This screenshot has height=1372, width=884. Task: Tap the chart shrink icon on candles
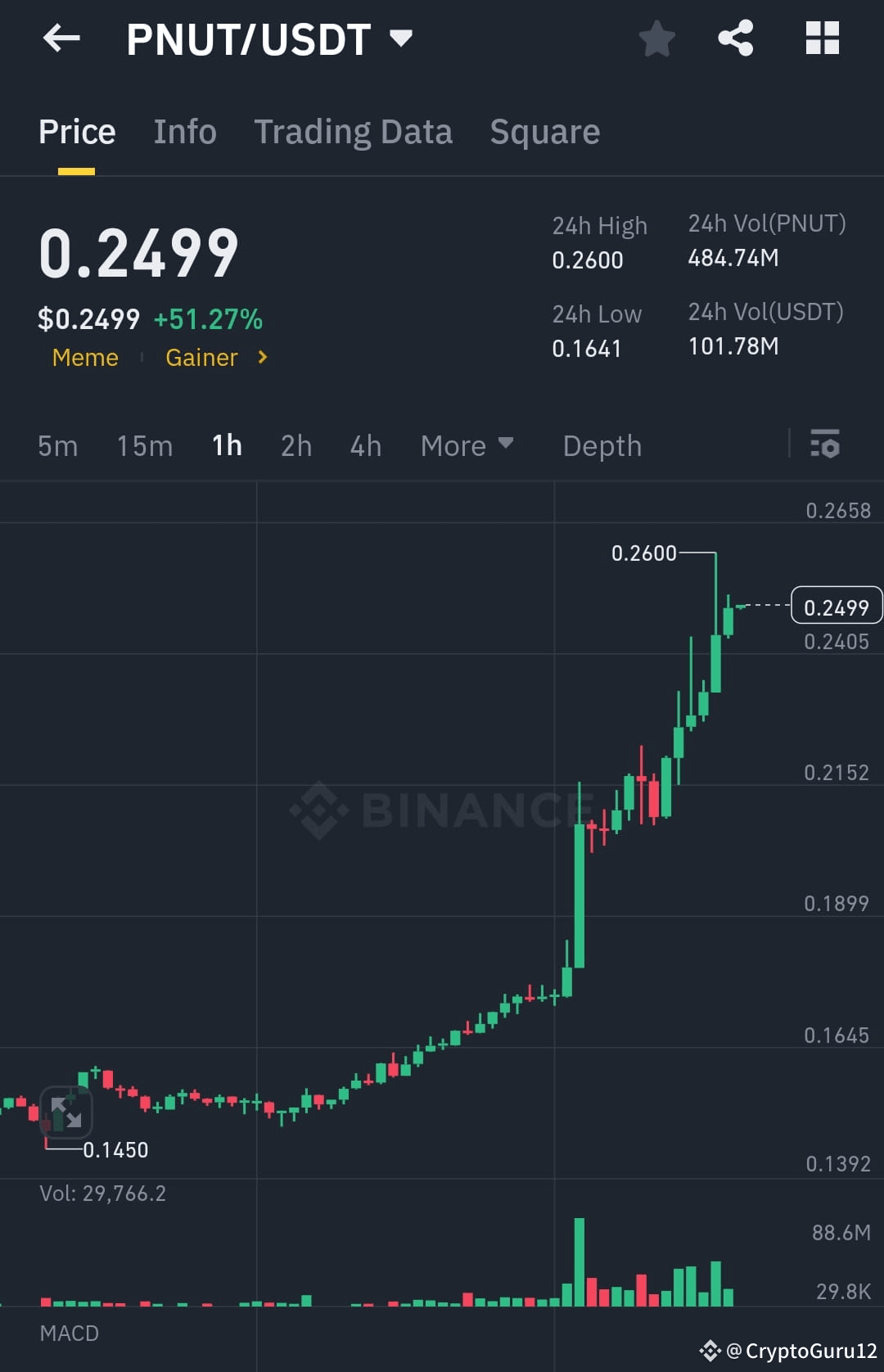66,1112
